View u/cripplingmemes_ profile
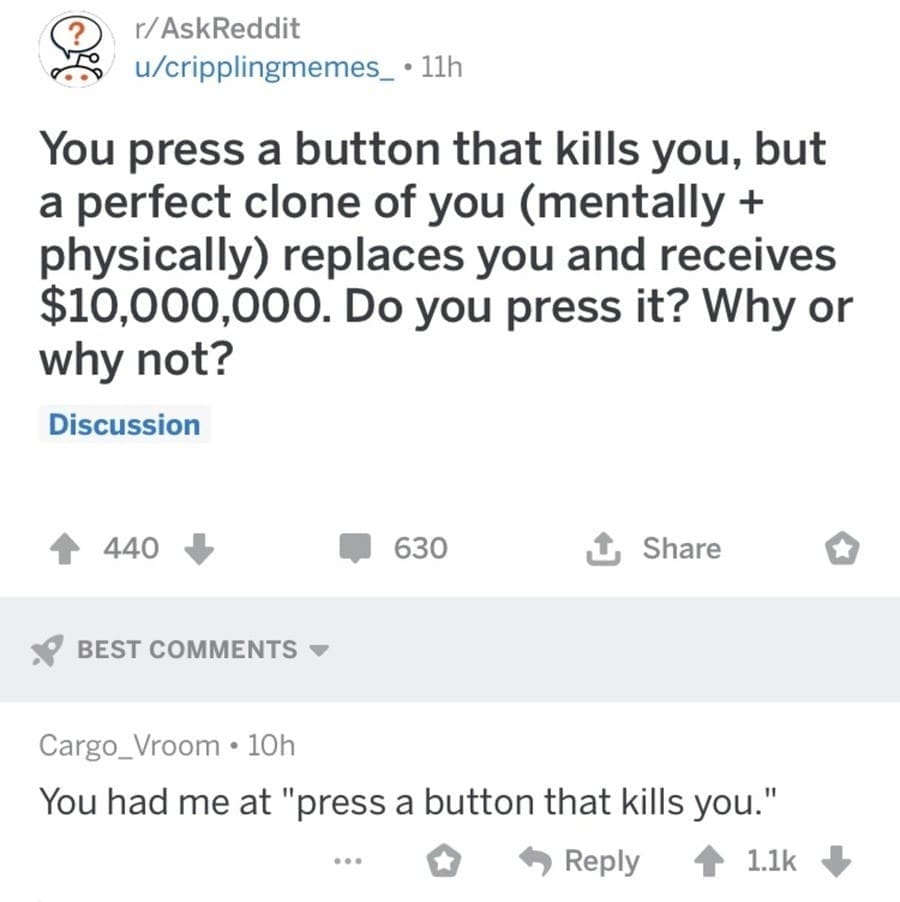The height and width of the screenshot is (902, 900). (260, 68)
